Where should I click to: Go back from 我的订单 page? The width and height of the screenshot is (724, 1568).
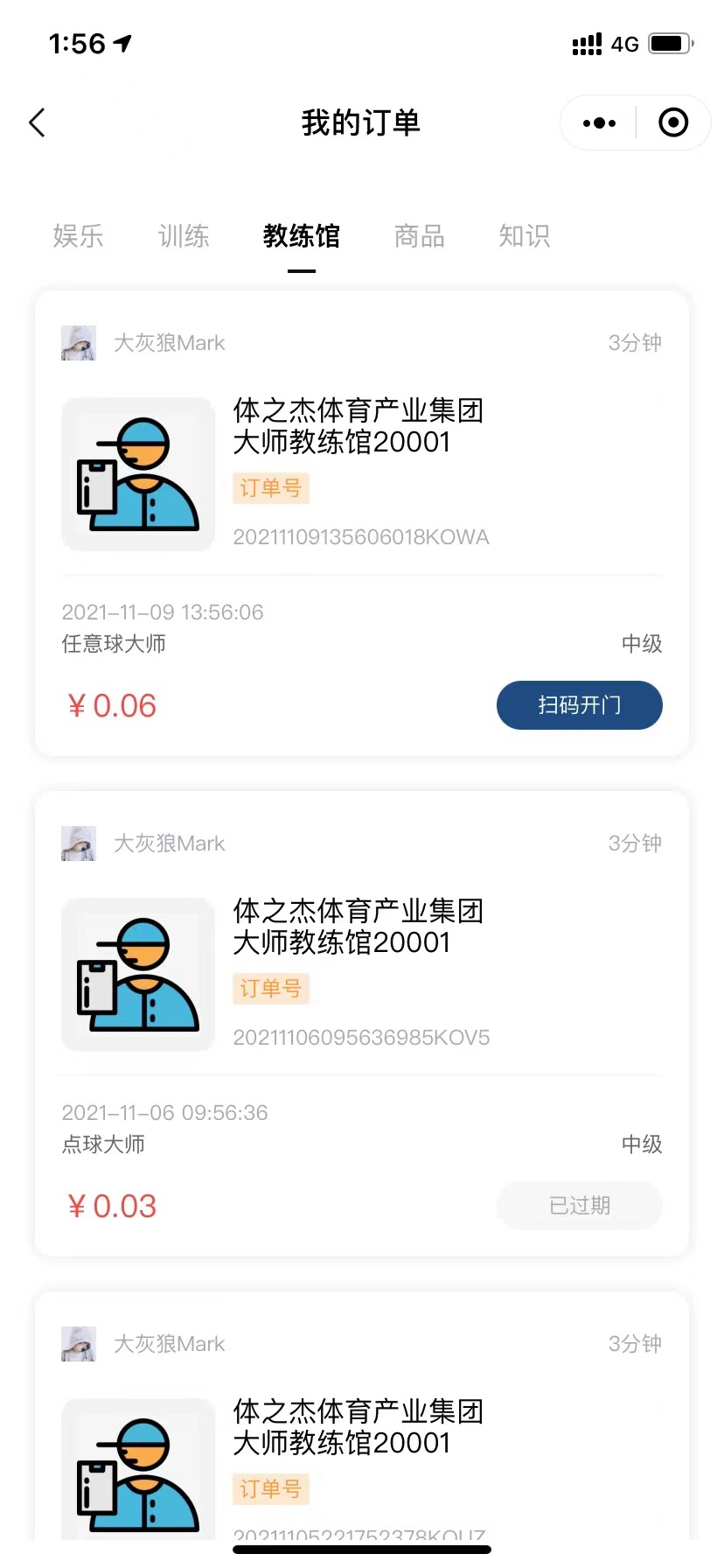pos(37,123)
